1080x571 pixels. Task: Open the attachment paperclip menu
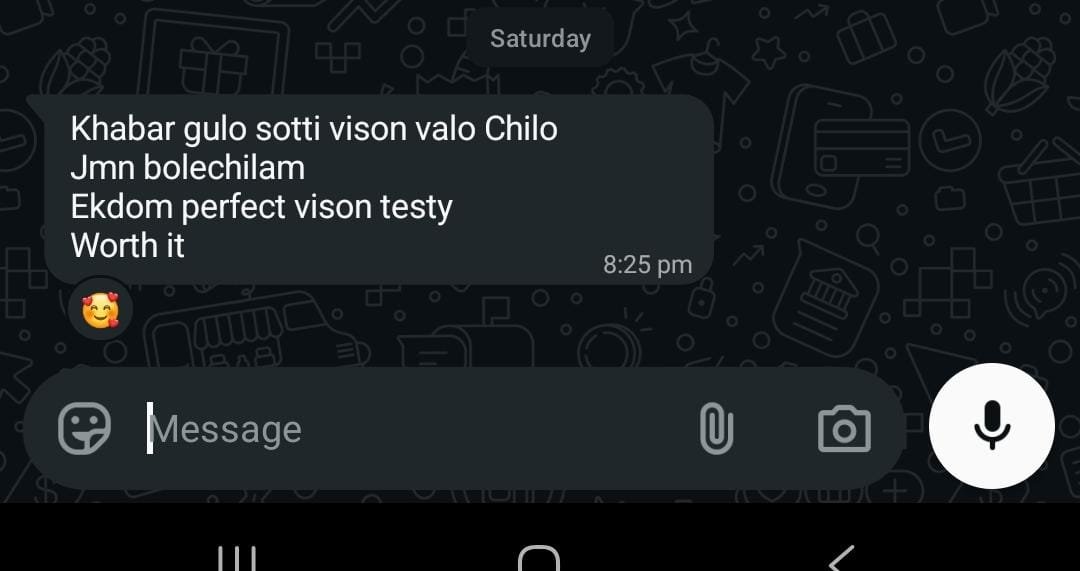pyautogui.click(x=716, y=428)
